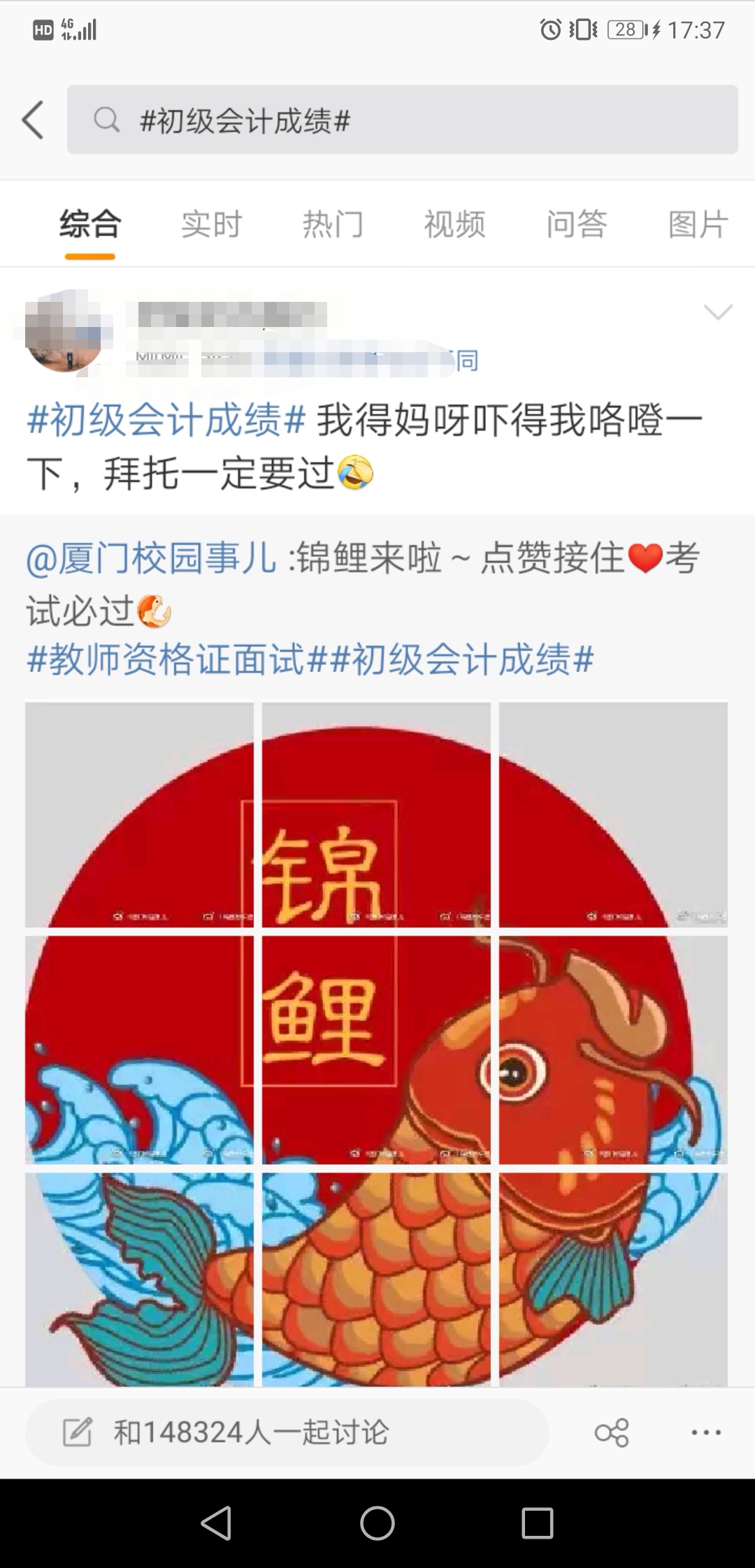Open the three-dot more menu

(706, 1432)
